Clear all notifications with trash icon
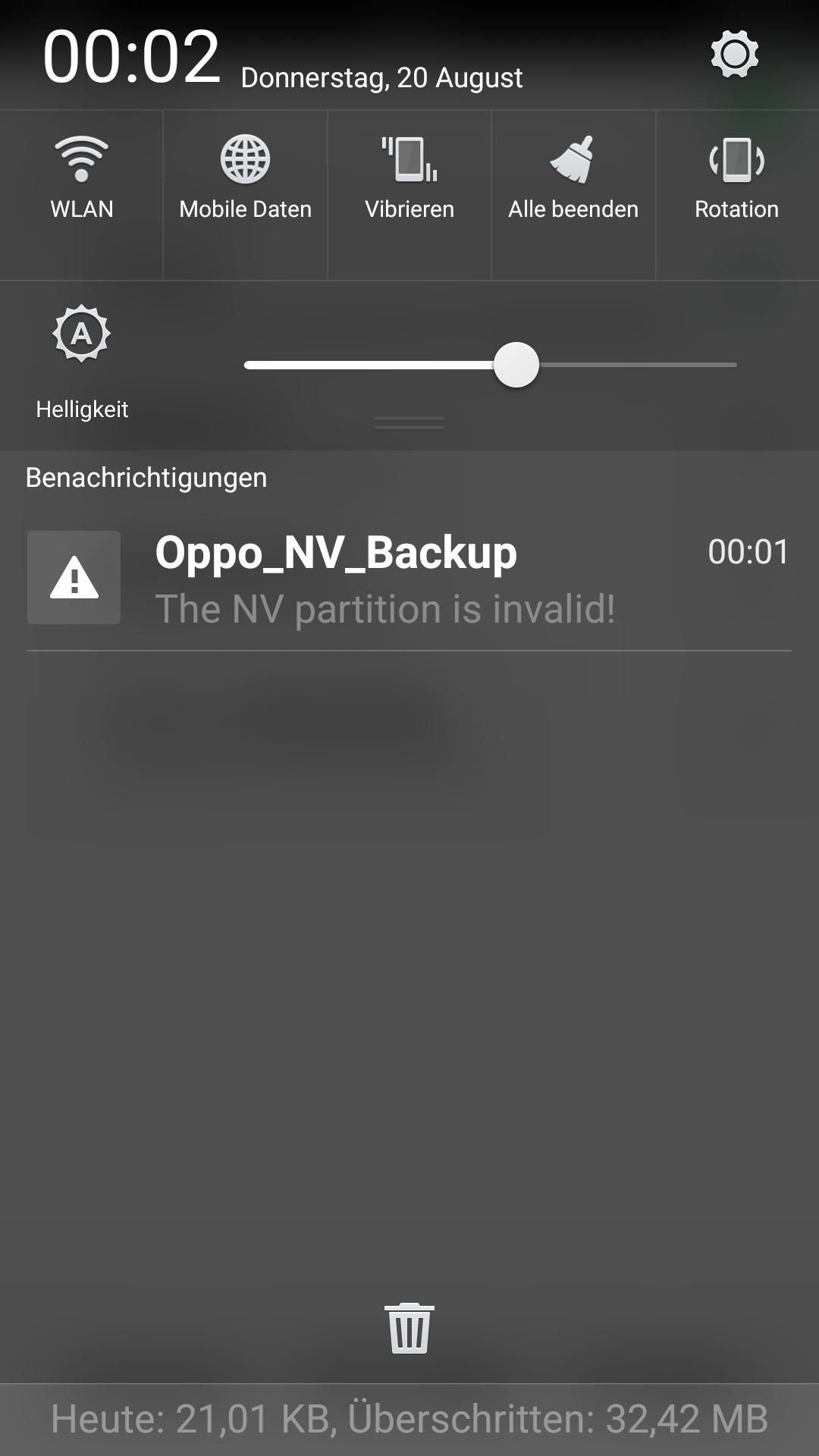The height and width of the screenshot is (1456, 819). point(409,1328)
